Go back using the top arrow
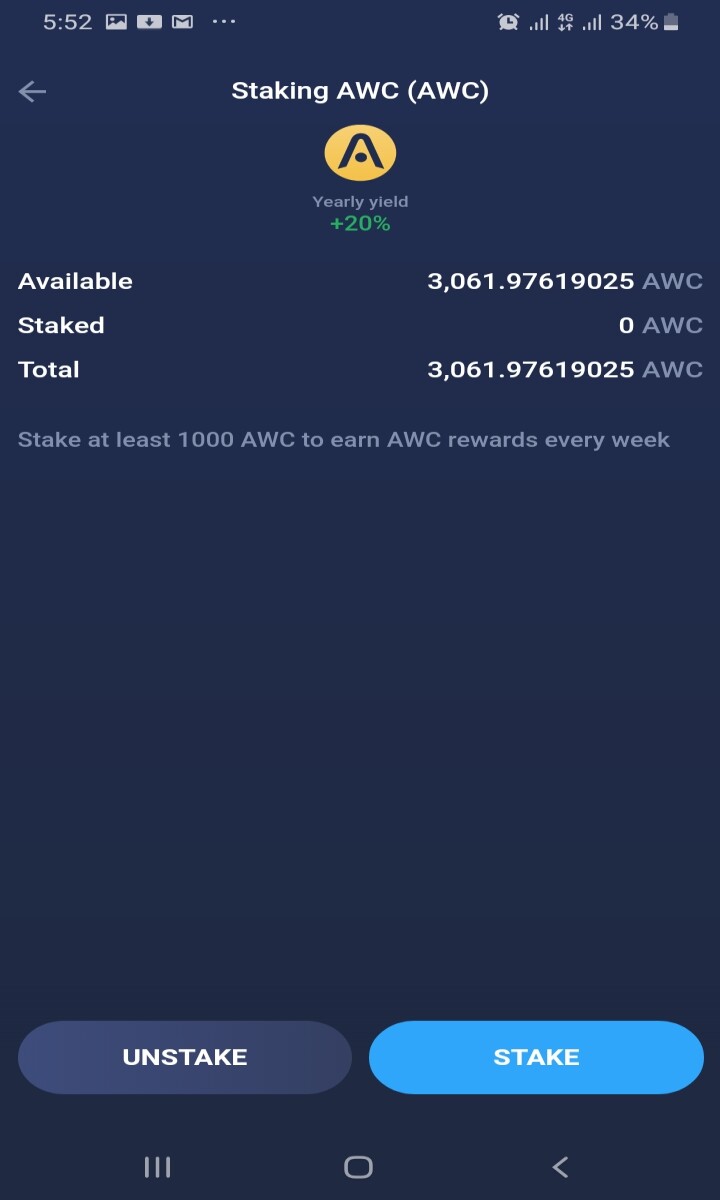The image size is (720, 1200). click(x=33, y=92)
